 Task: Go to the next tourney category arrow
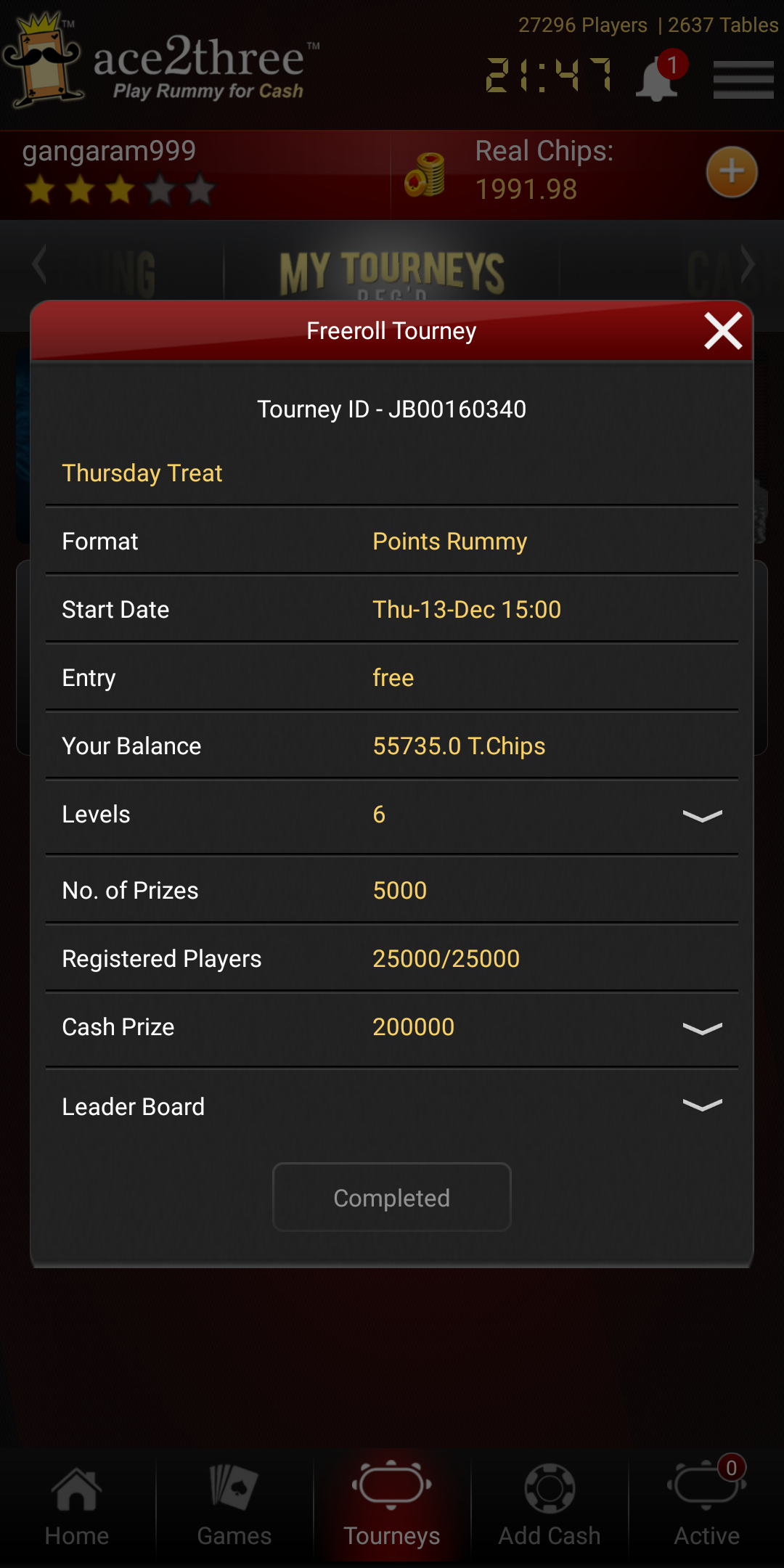pos(747,264)
